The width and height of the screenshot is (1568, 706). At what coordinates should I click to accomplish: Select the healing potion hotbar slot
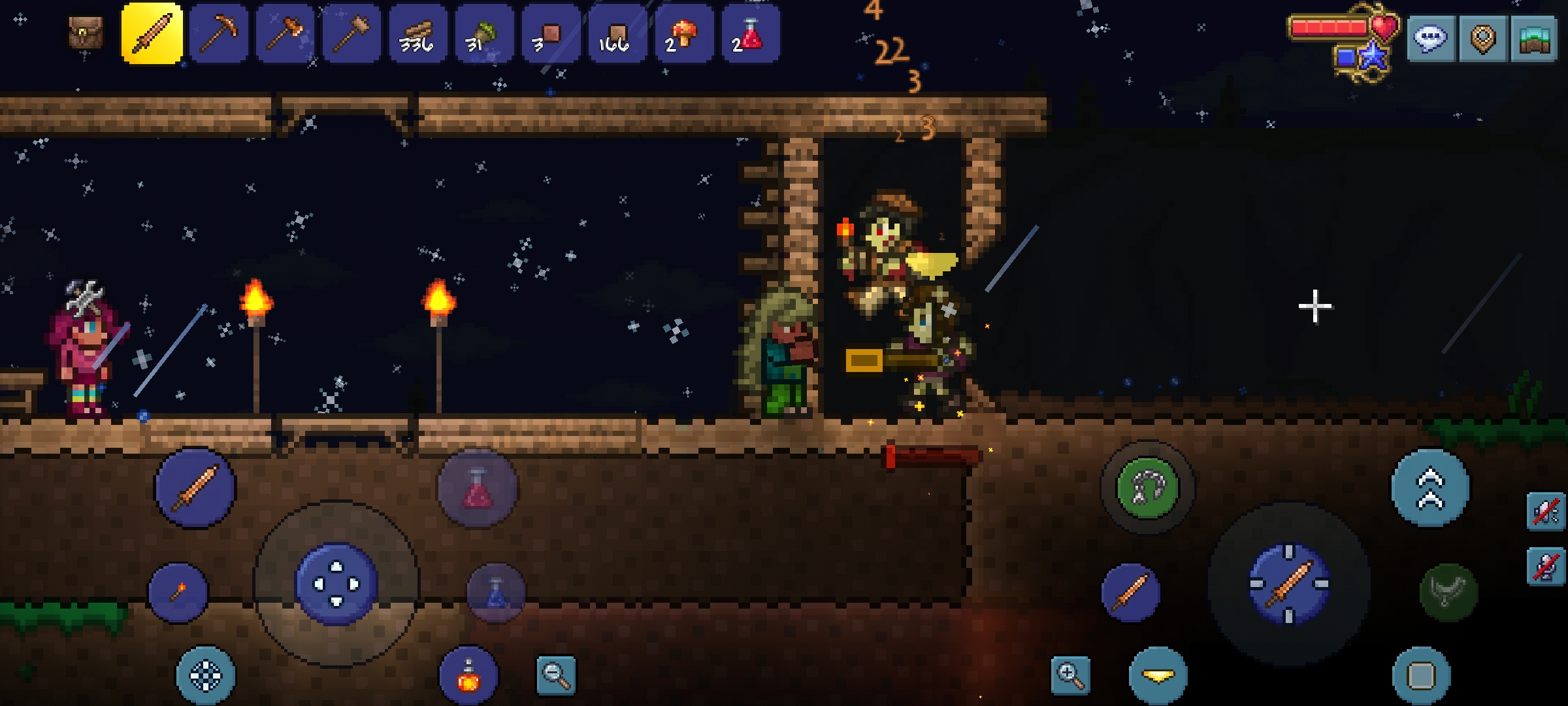click(x=750, y=33)
